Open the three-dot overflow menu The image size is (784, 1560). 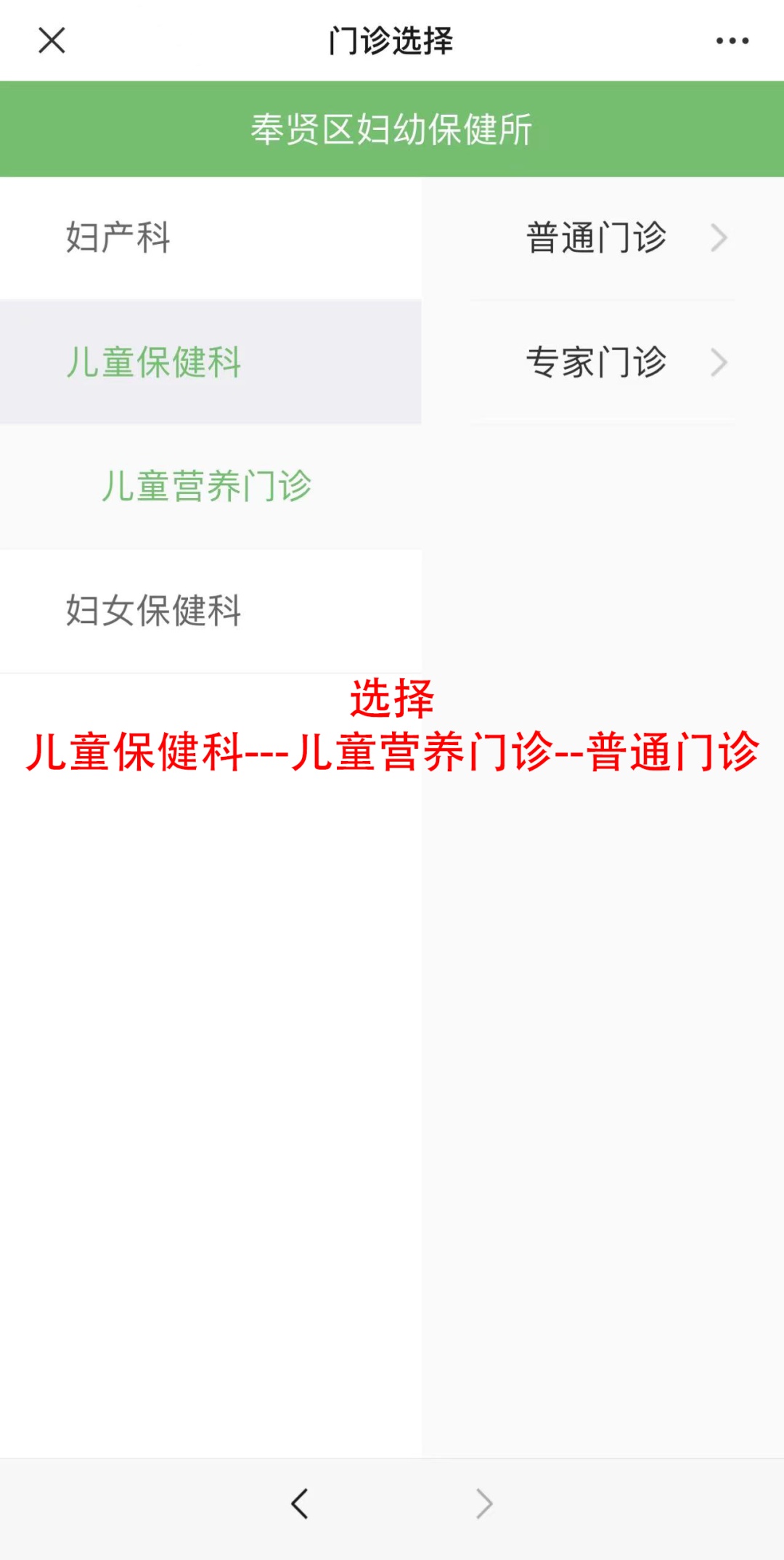[x=732, y=41]
